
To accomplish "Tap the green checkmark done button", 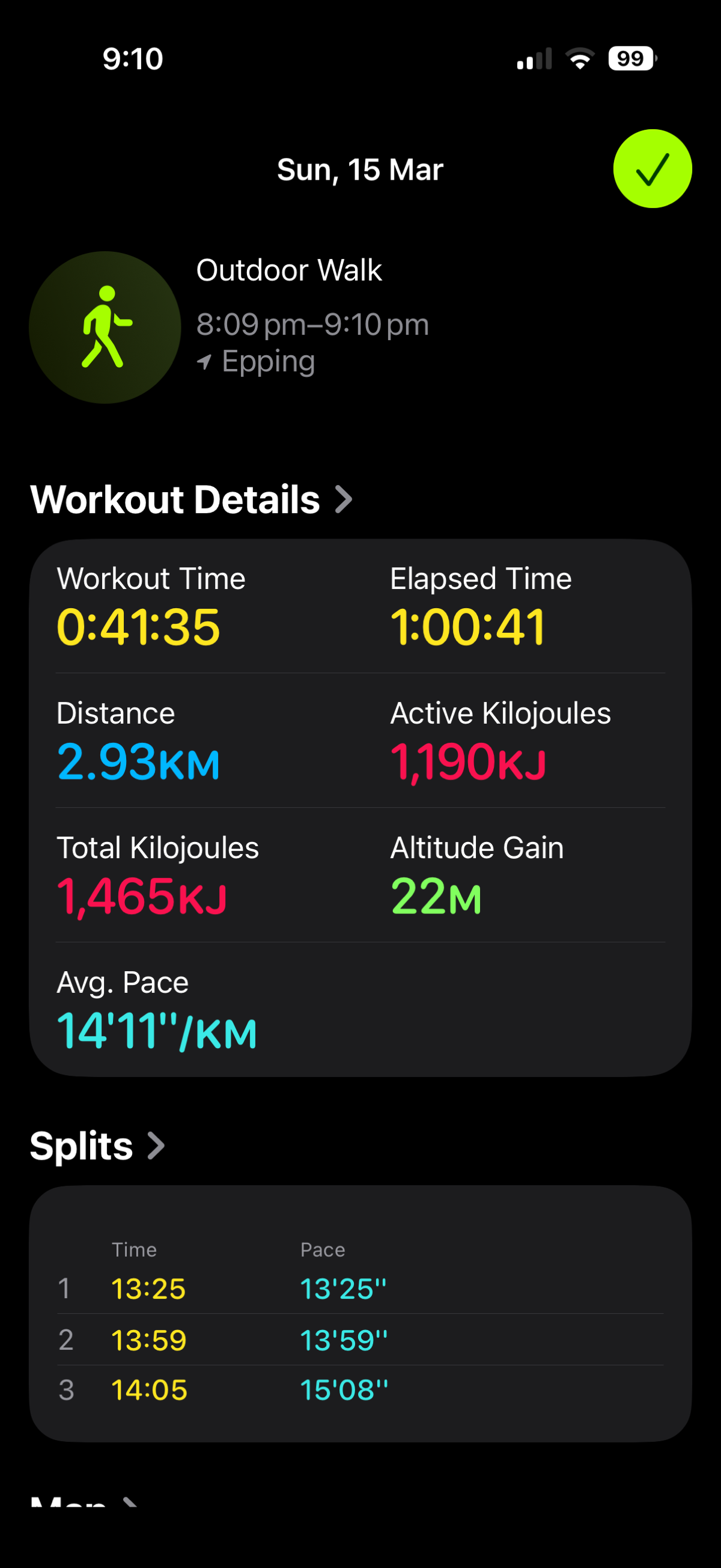I will tap(652, 169).
